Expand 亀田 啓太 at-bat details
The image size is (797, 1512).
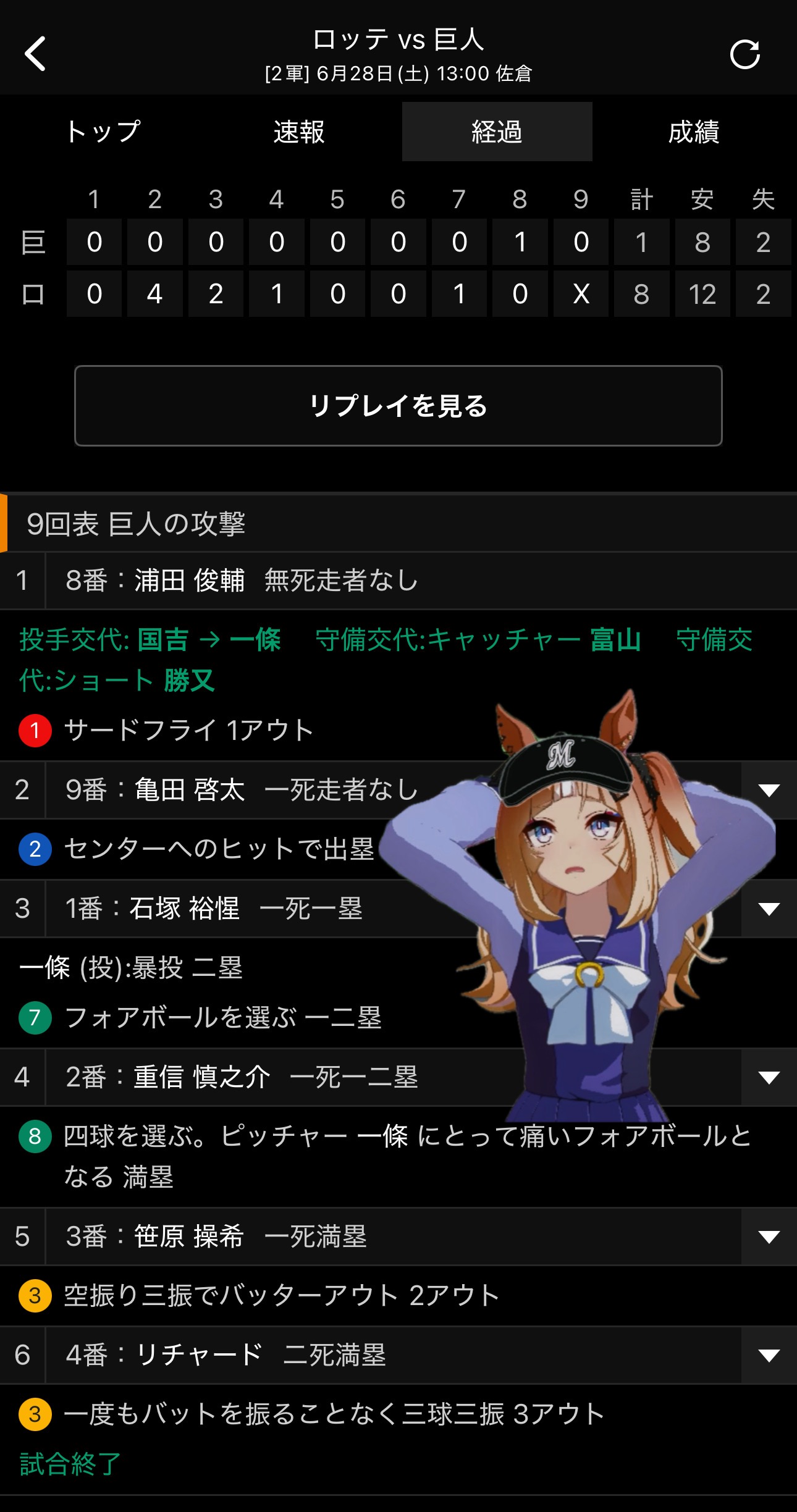[x=769, y=790]
